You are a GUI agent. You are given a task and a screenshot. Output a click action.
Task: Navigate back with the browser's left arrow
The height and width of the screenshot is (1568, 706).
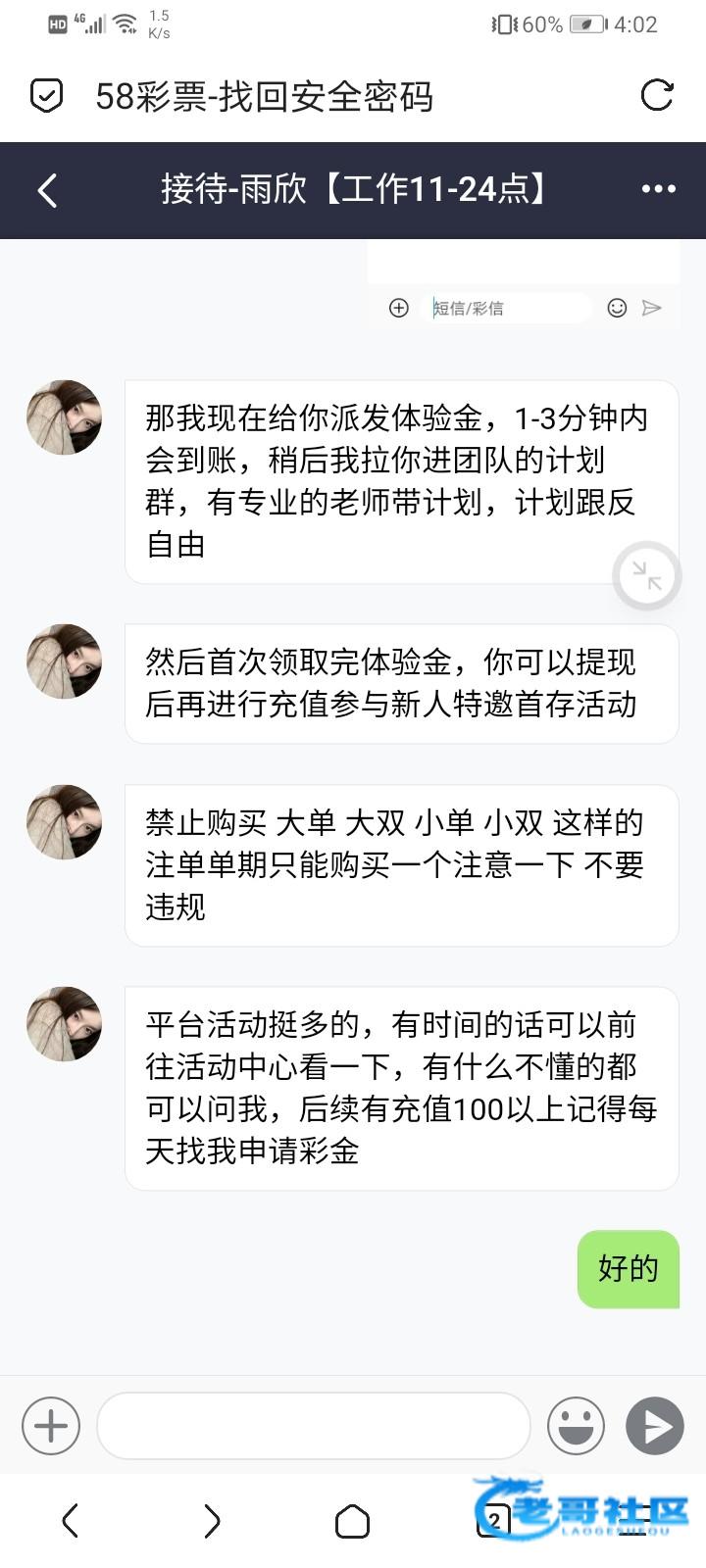tap(70, 1520)
